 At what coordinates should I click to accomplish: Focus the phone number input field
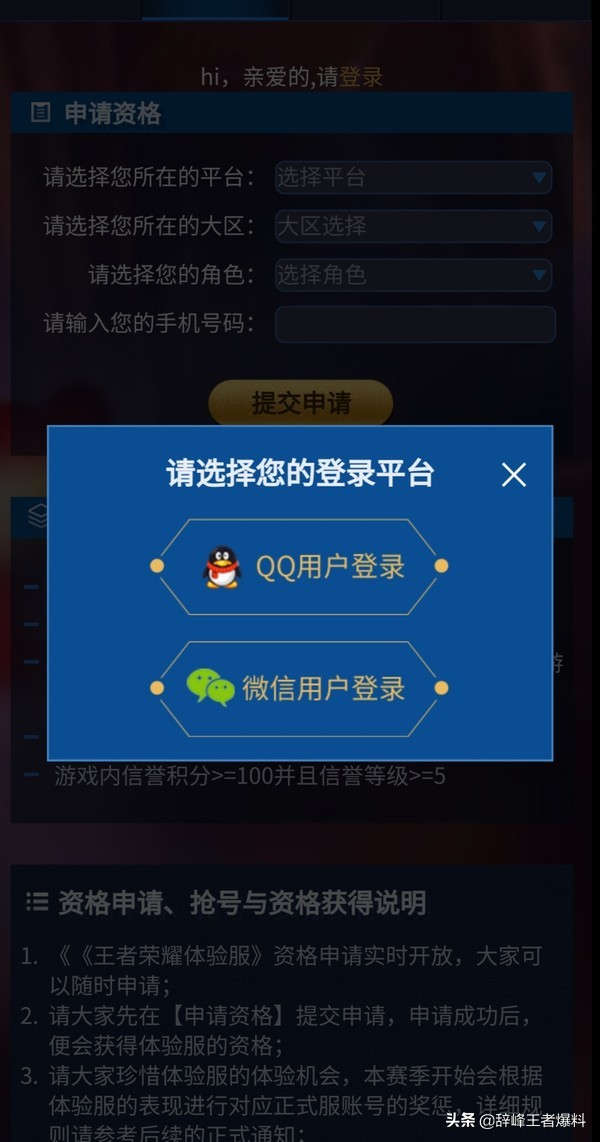coord(415,324)
